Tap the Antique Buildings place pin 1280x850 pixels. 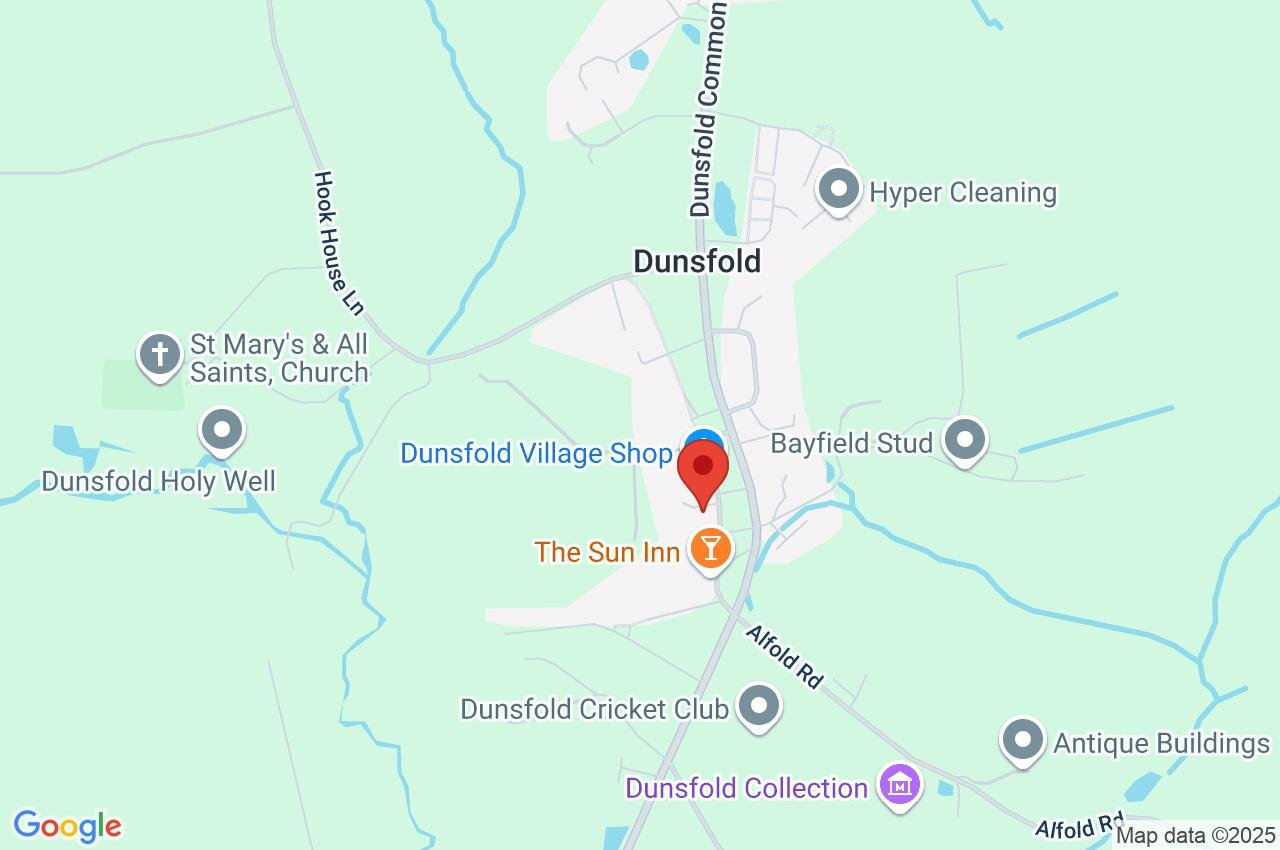tap(1022, 740)
